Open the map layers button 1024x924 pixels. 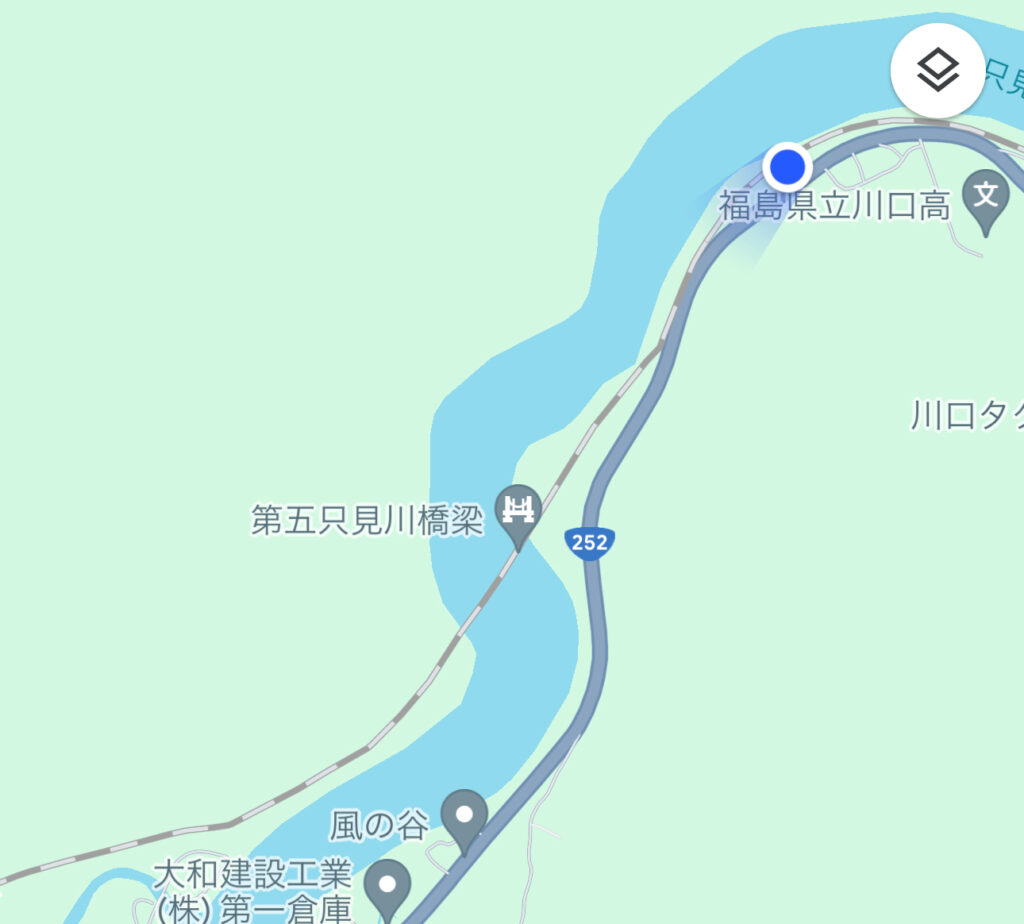pos(937,68)
